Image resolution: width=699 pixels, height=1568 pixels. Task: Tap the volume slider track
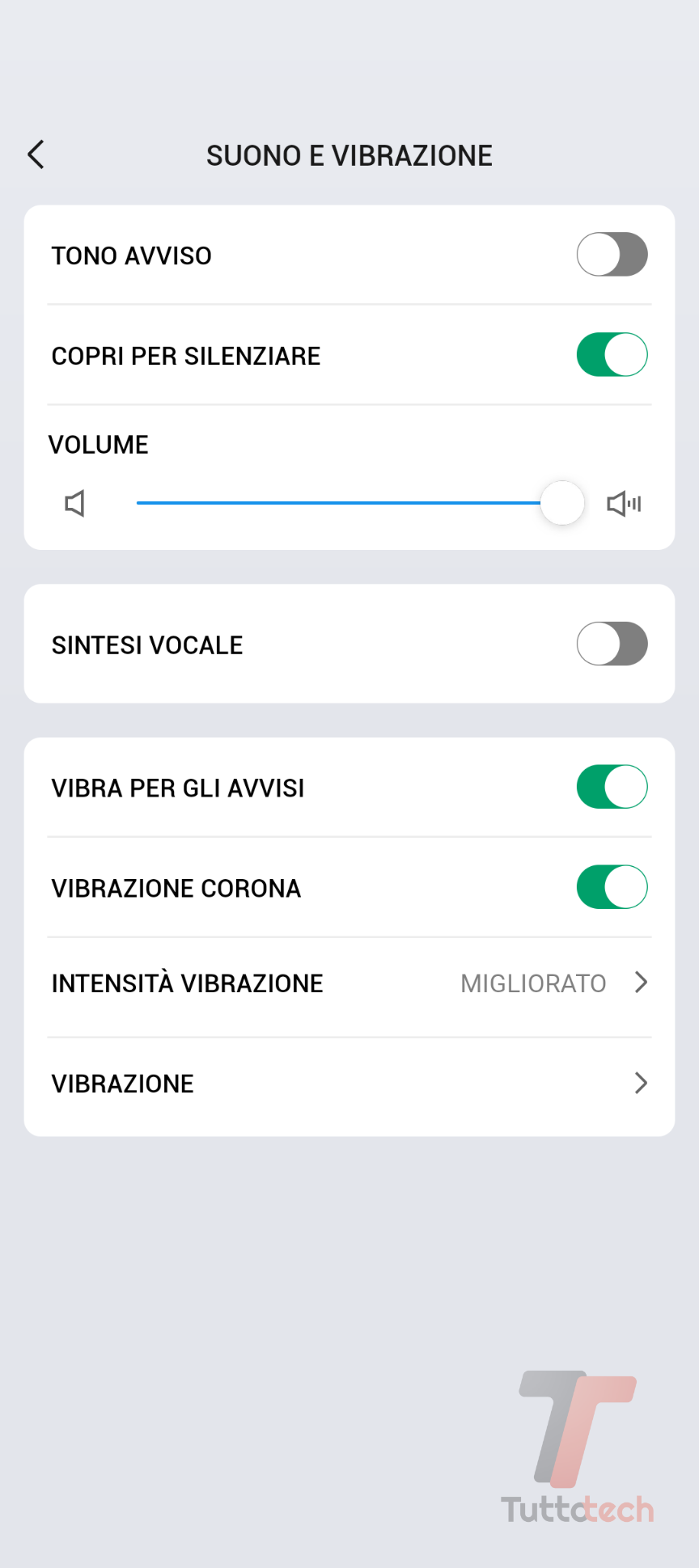point(340,503)
